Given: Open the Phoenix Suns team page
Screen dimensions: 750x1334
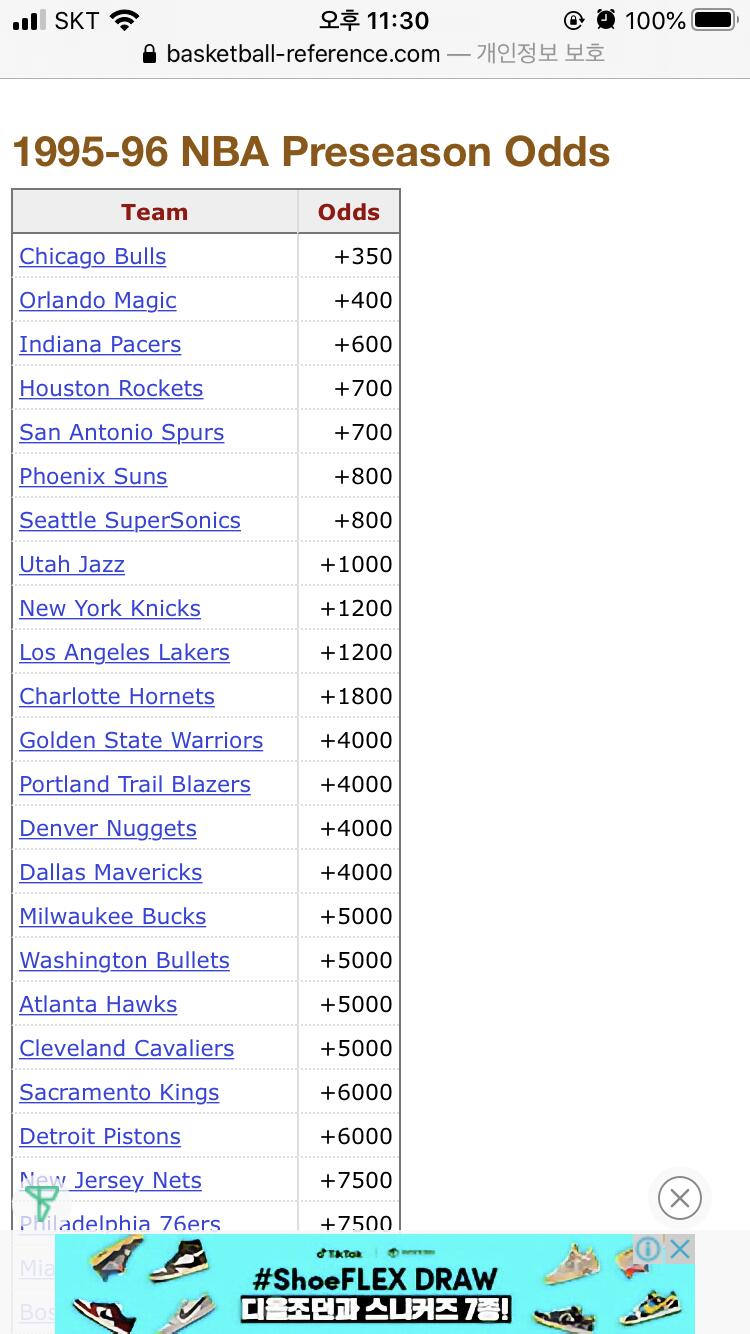Looking at the screenshot, I should (x=93, y=476).
